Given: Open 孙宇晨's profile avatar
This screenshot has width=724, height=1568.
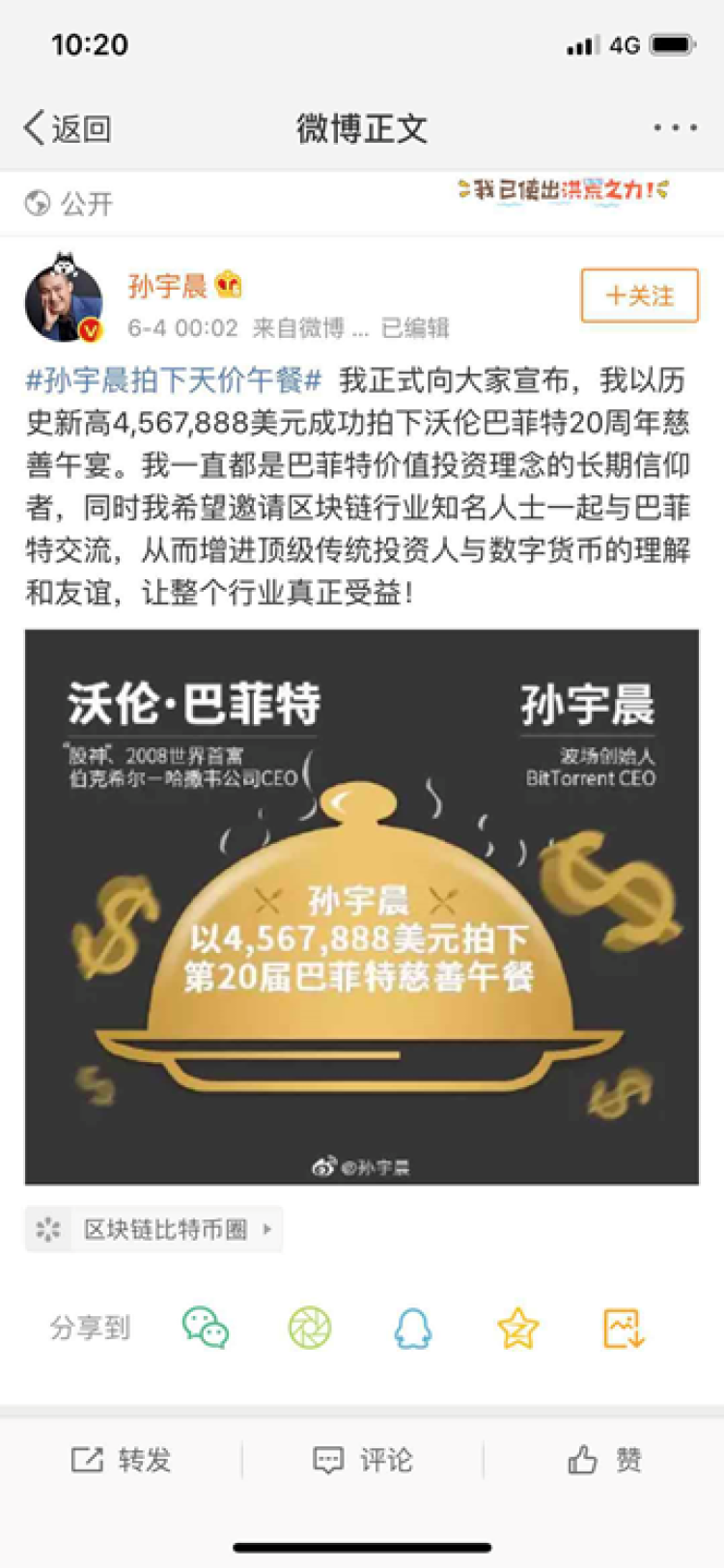Looking at the screenshot, I should [64, 301].
